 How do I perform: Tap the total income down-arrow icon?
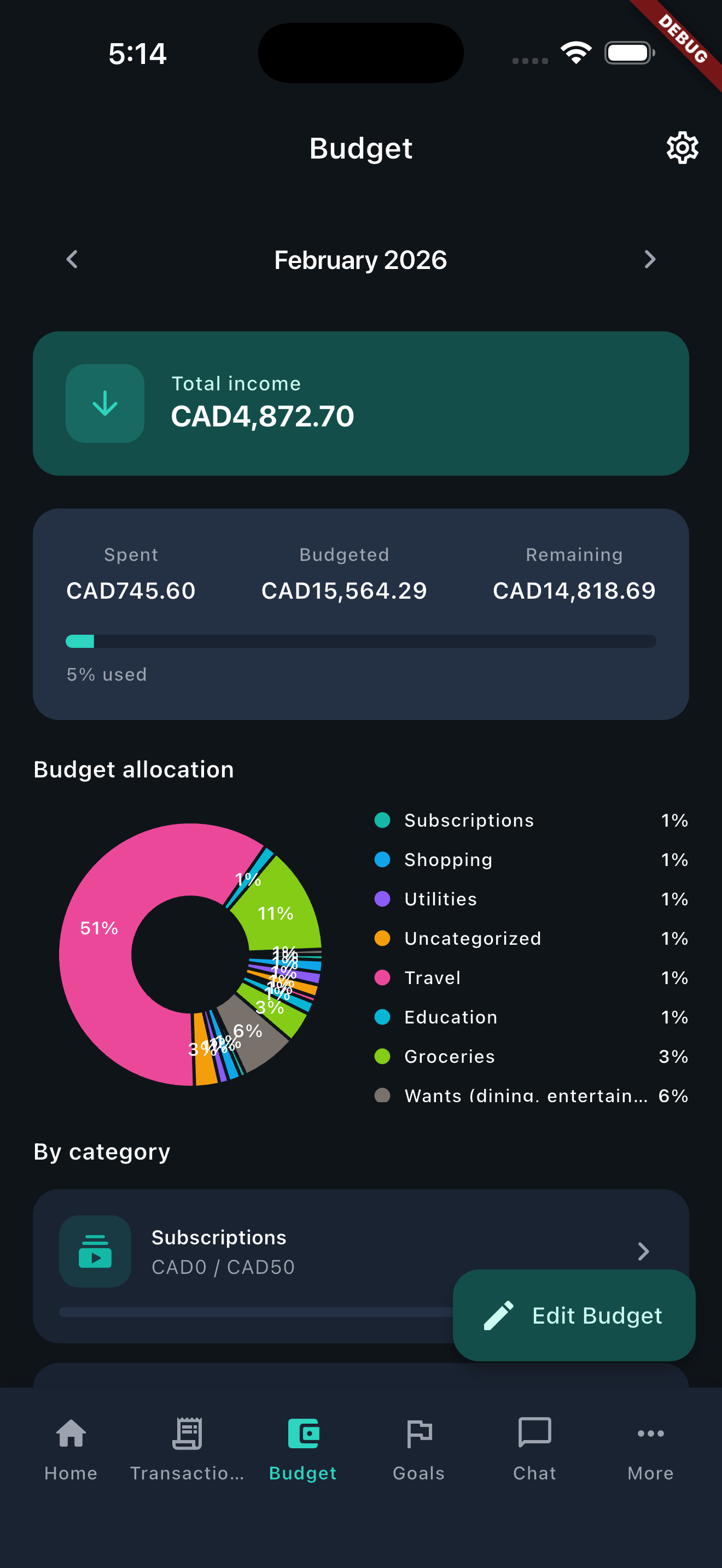pyautogui.click(x=104, y=403)
